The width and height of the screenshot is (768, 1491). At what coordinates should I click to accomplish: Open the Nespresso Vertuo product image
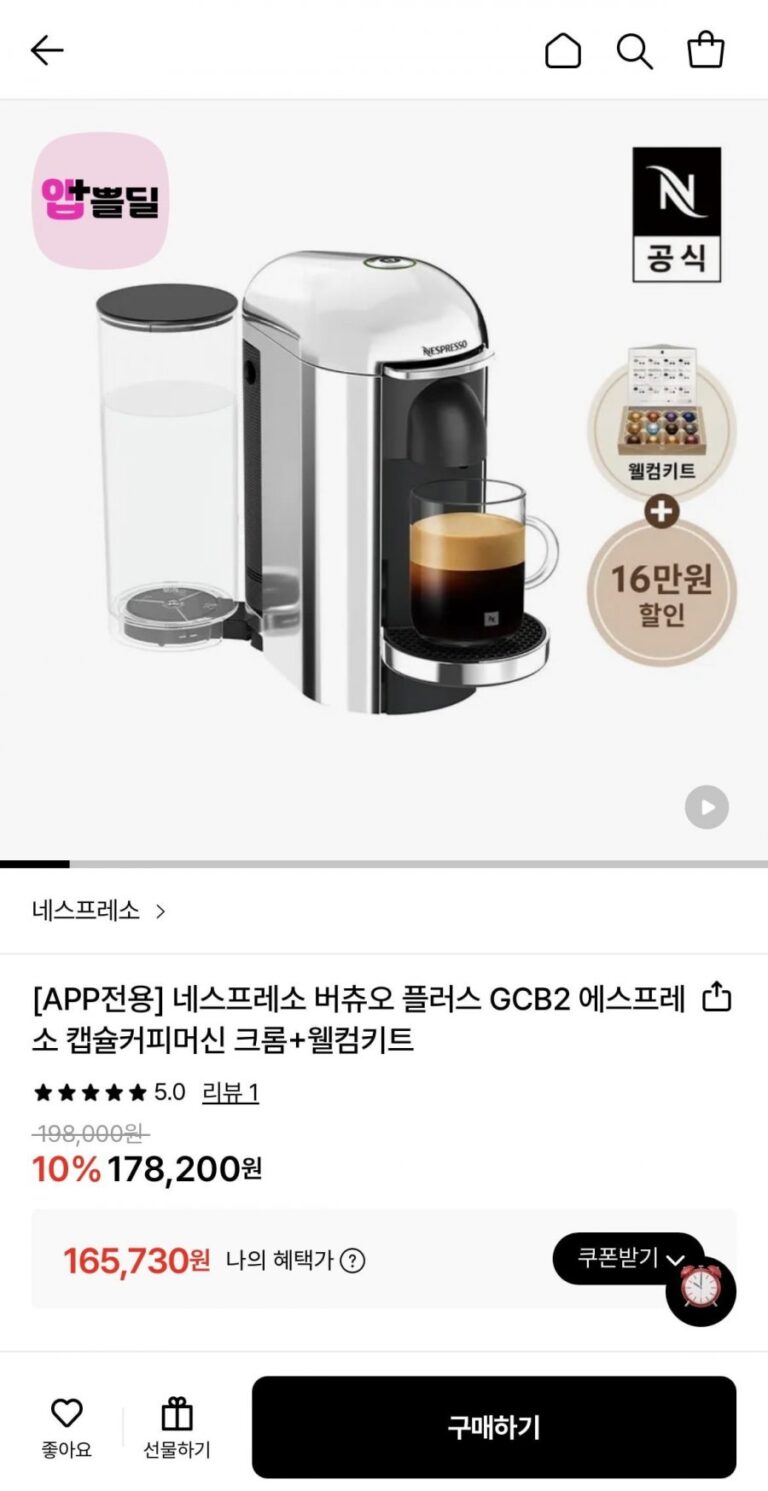[x=330, y=480]
